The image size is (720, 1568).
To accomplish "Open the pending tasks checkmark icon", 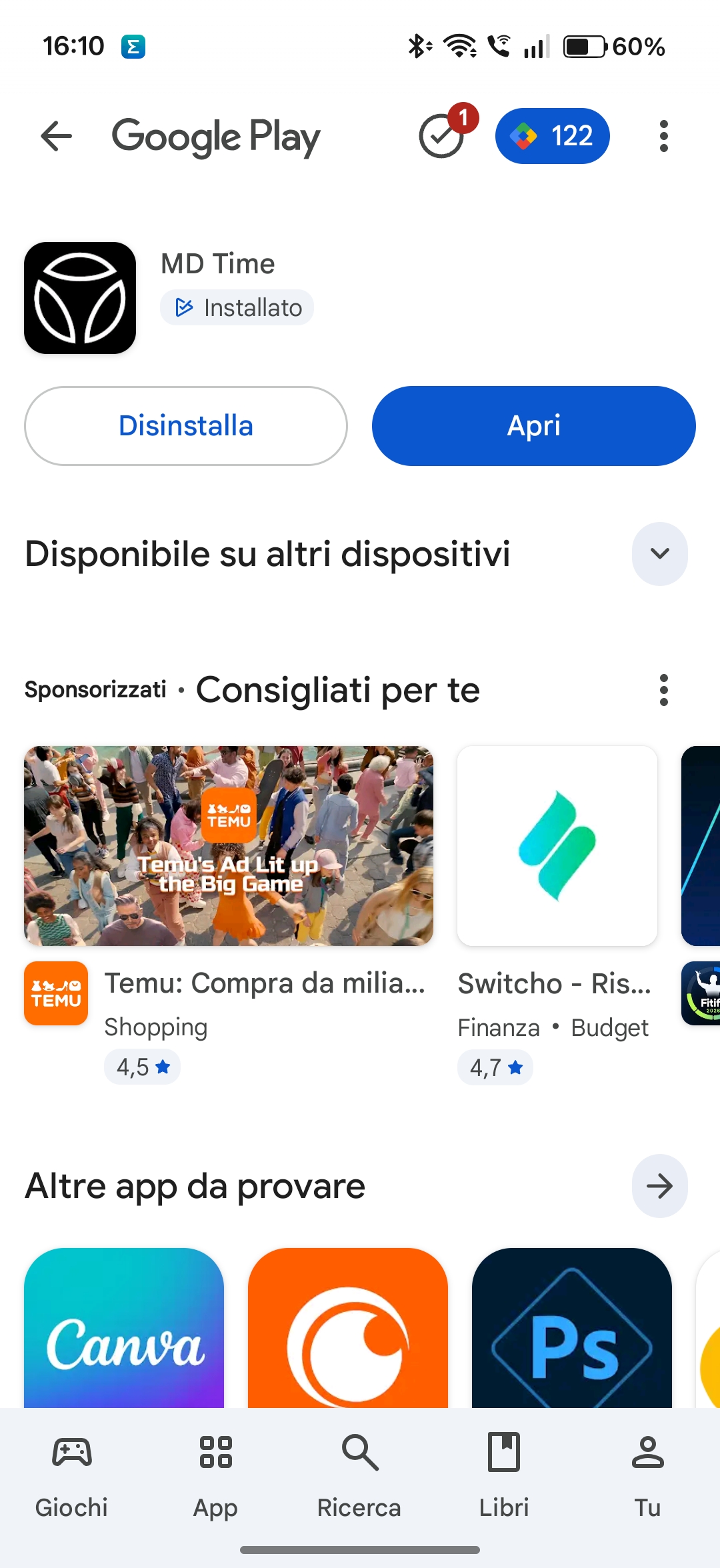I will 441,136.
